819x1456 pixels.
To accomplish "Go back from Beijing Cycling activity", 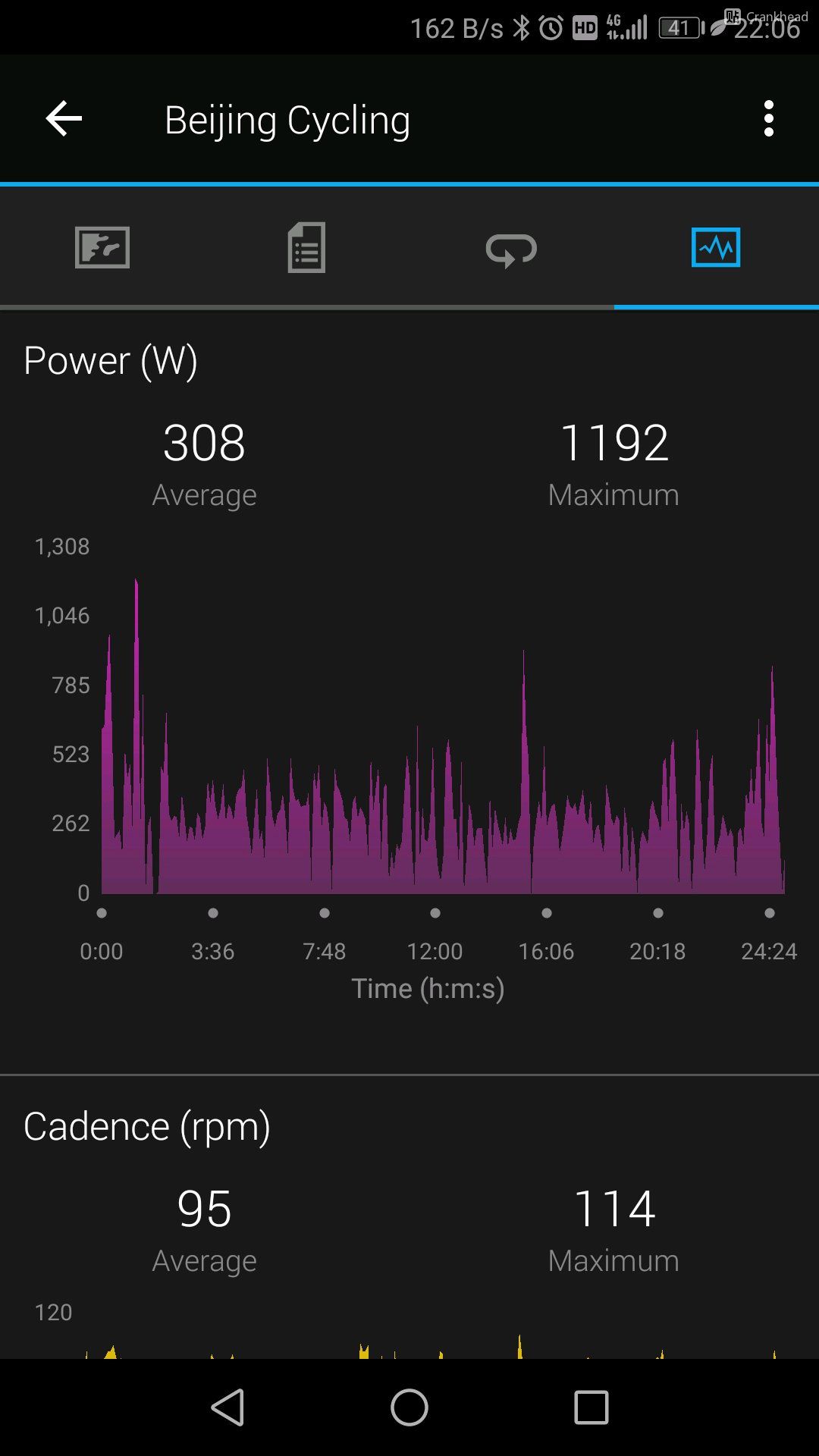I will point(64,119).
